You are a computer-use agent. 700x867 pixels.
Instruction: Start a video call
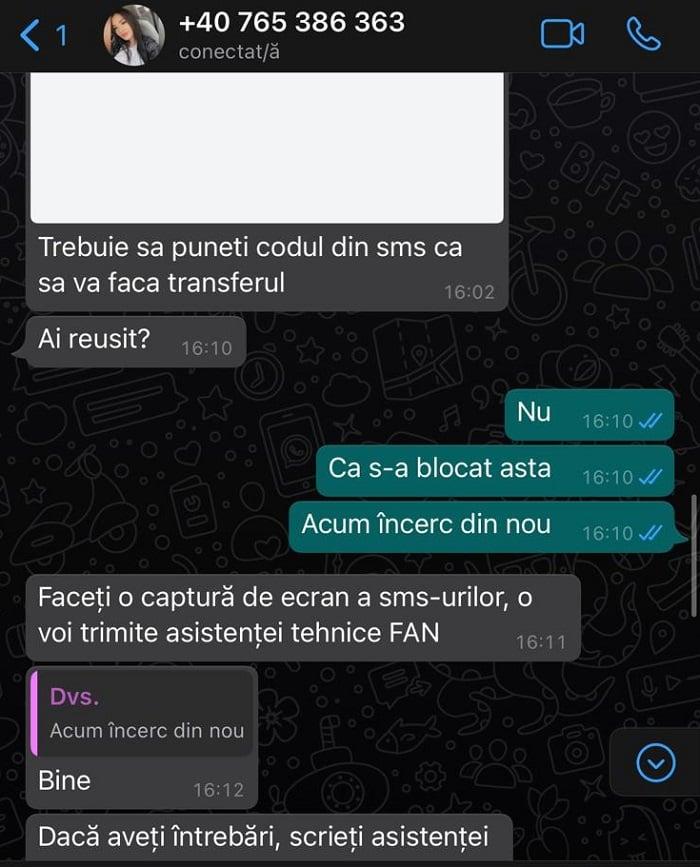pos(562,35)
